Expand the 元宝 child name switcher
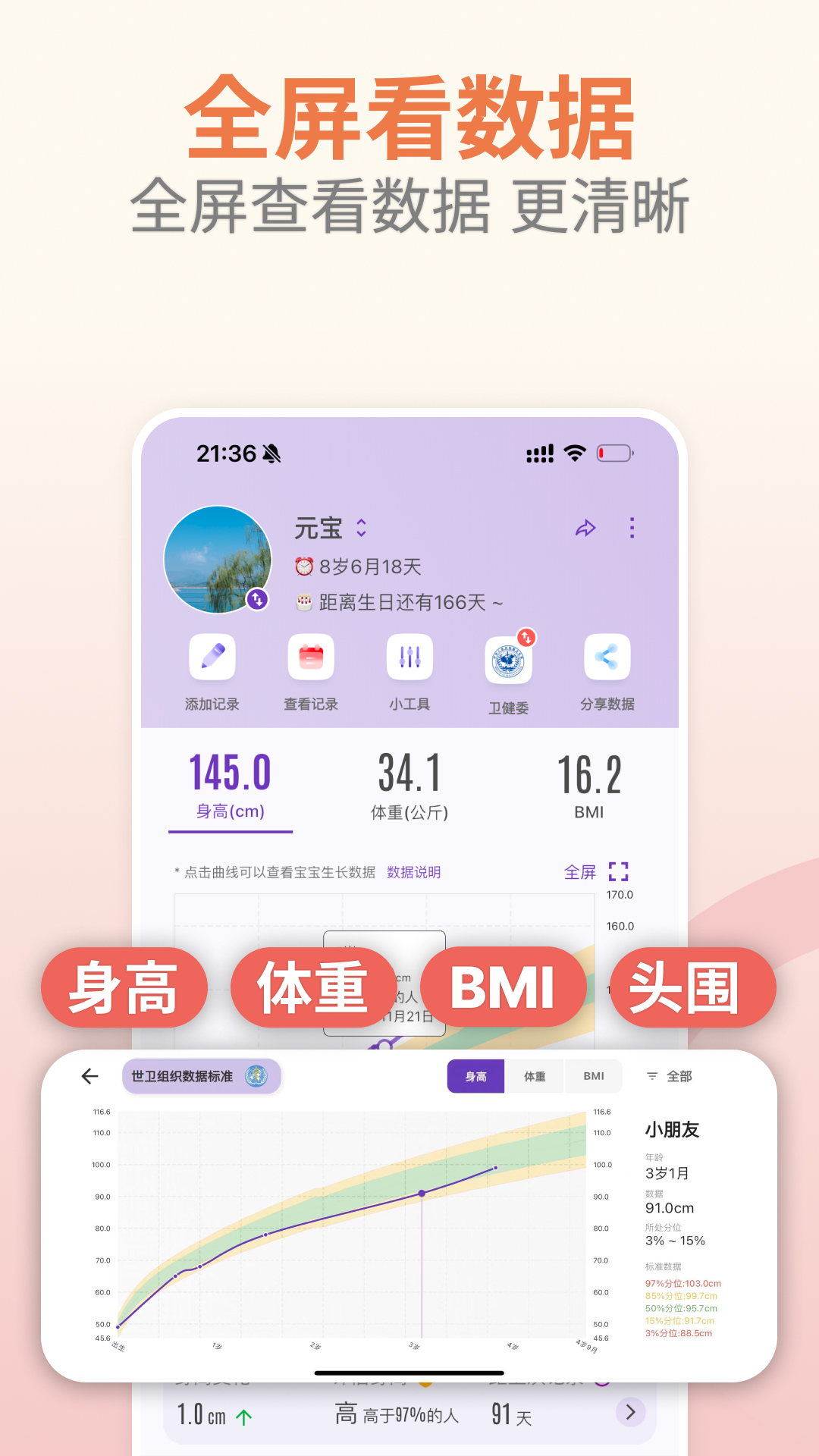The width and height of the screenshot is (819, 1456). point(362,528)
